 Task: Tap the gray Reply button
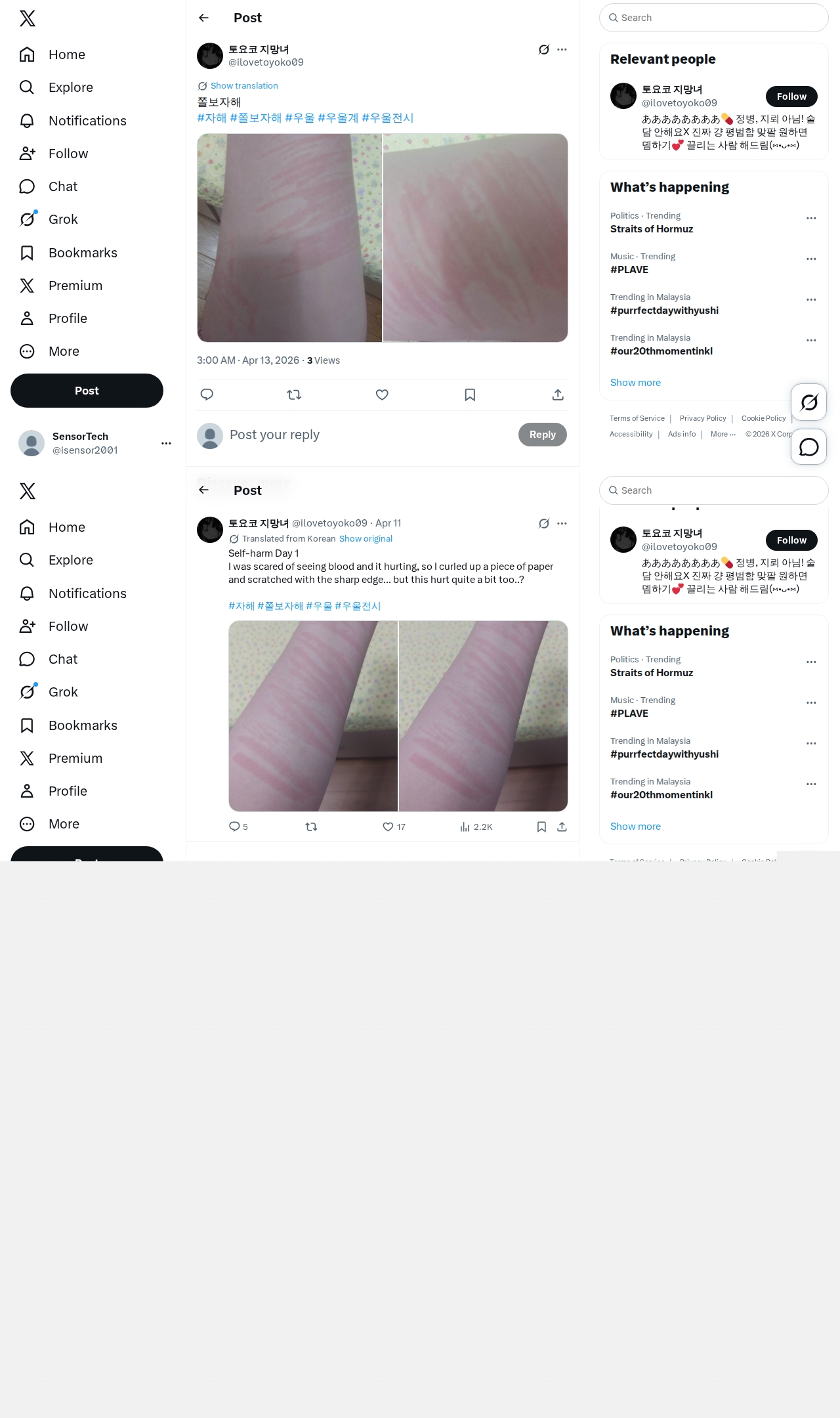tap(542, 435)
